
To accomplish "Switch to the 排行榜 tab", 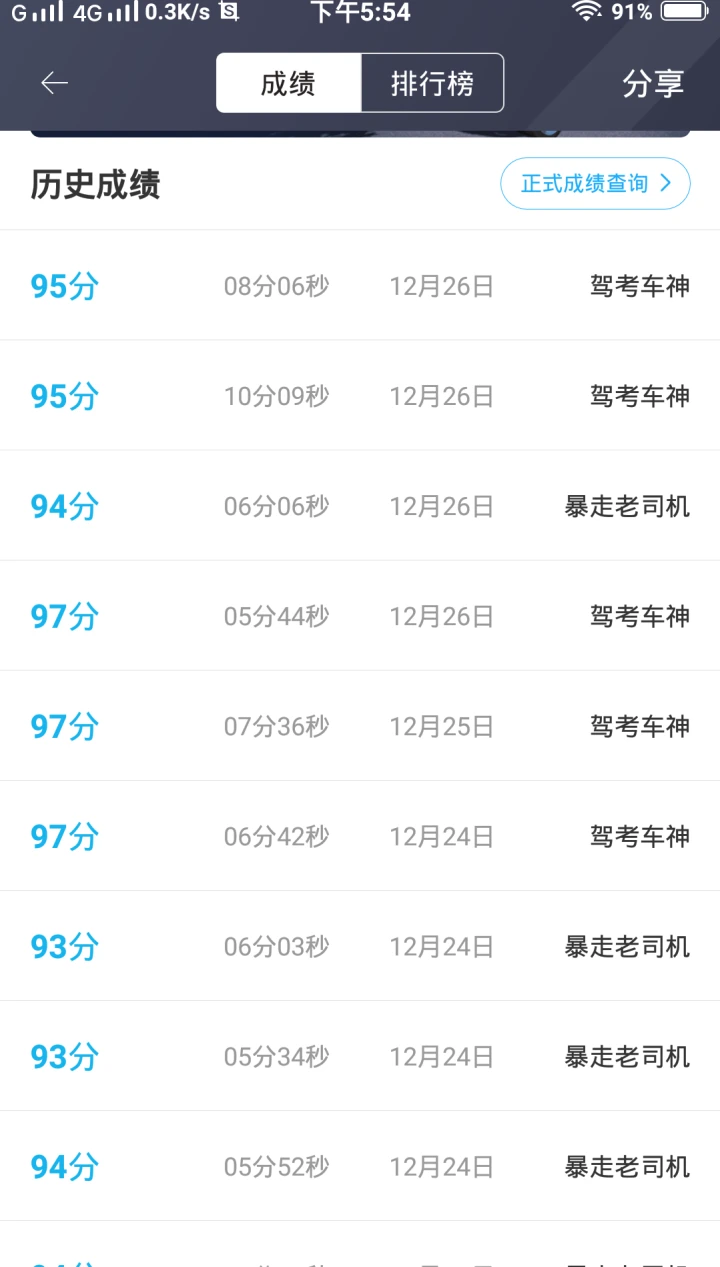I will 432,83.
